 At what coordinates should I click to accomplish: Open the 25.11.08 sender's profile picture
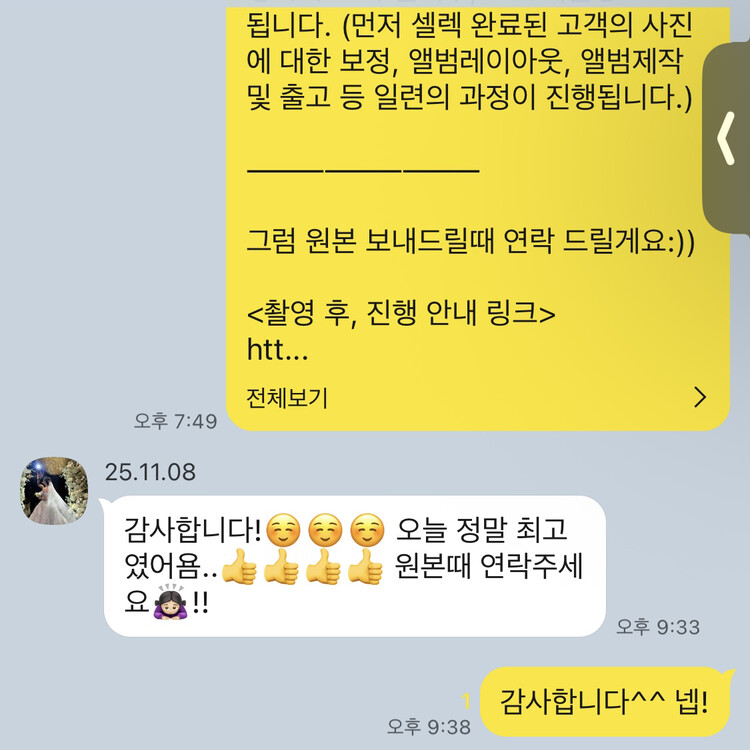coord(54,491)
